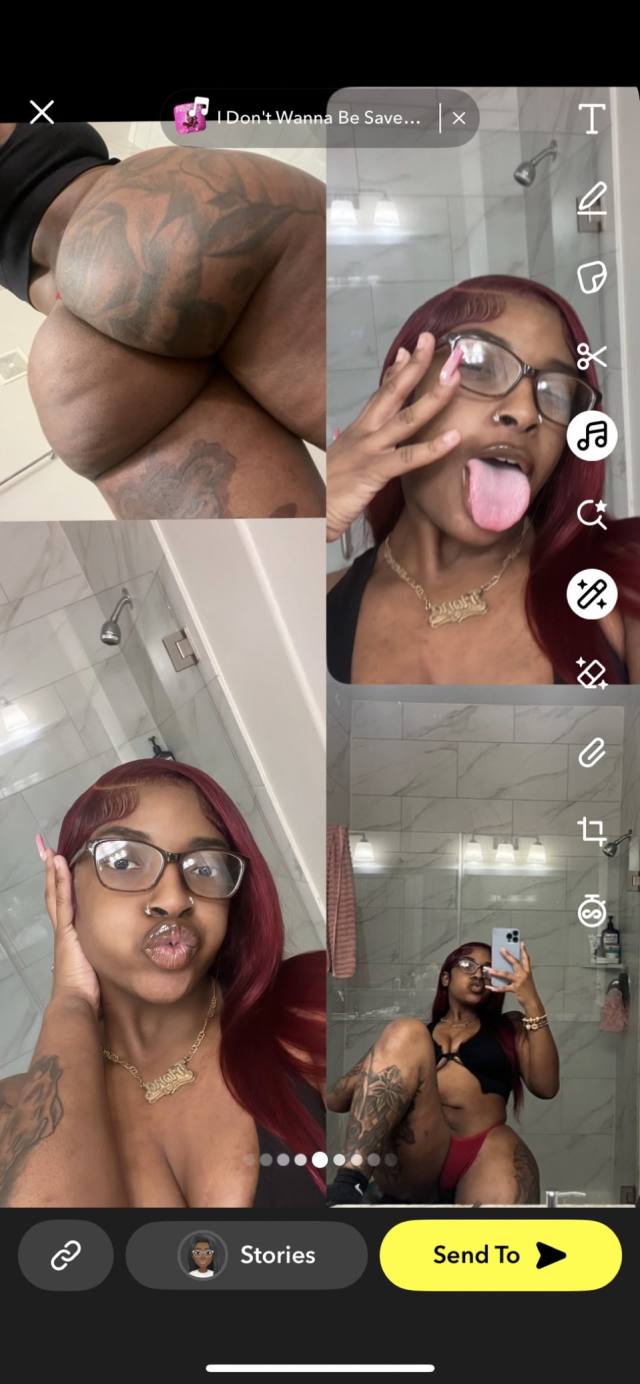Open the crop tool

tap(592, 831)
